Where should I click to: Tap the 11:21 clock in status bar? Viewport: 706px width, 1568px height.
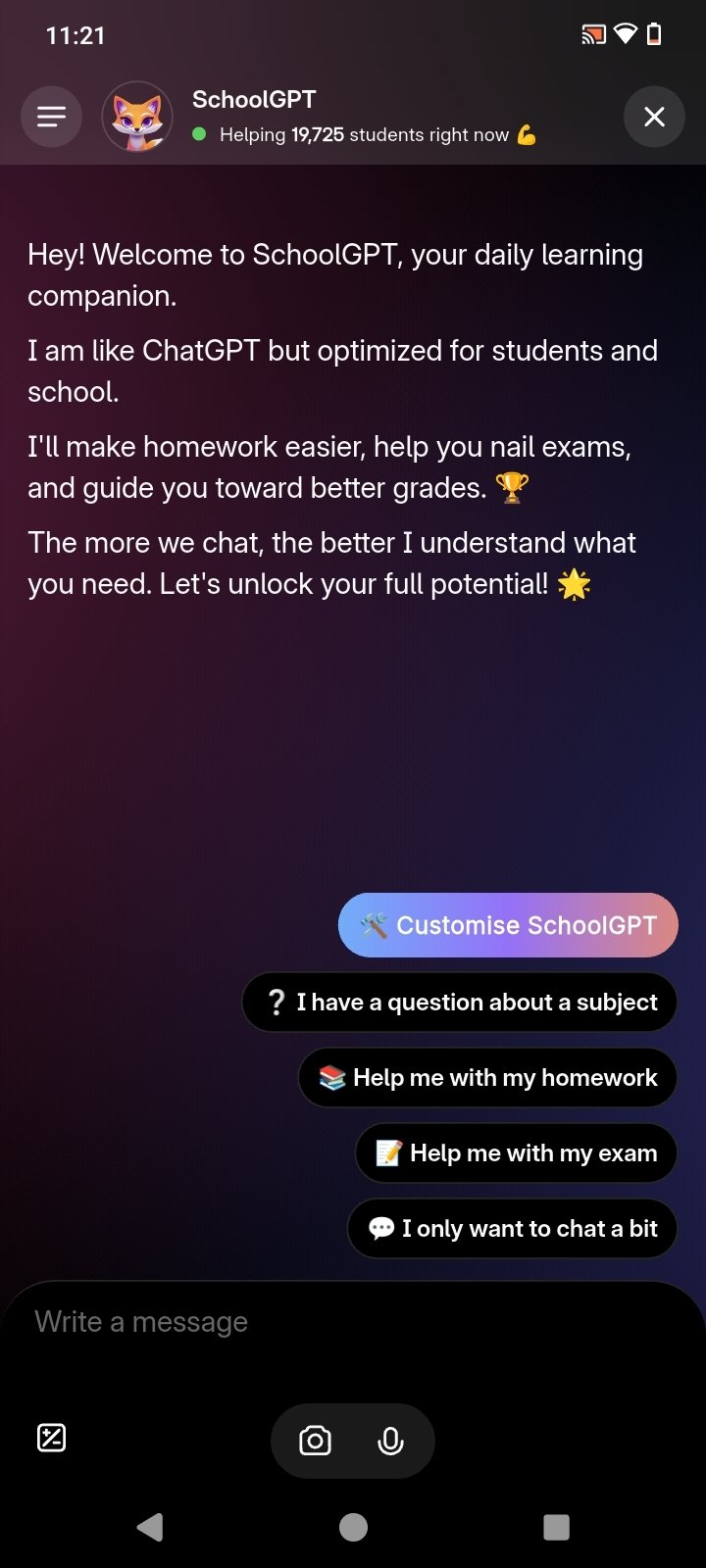(75, 35)
